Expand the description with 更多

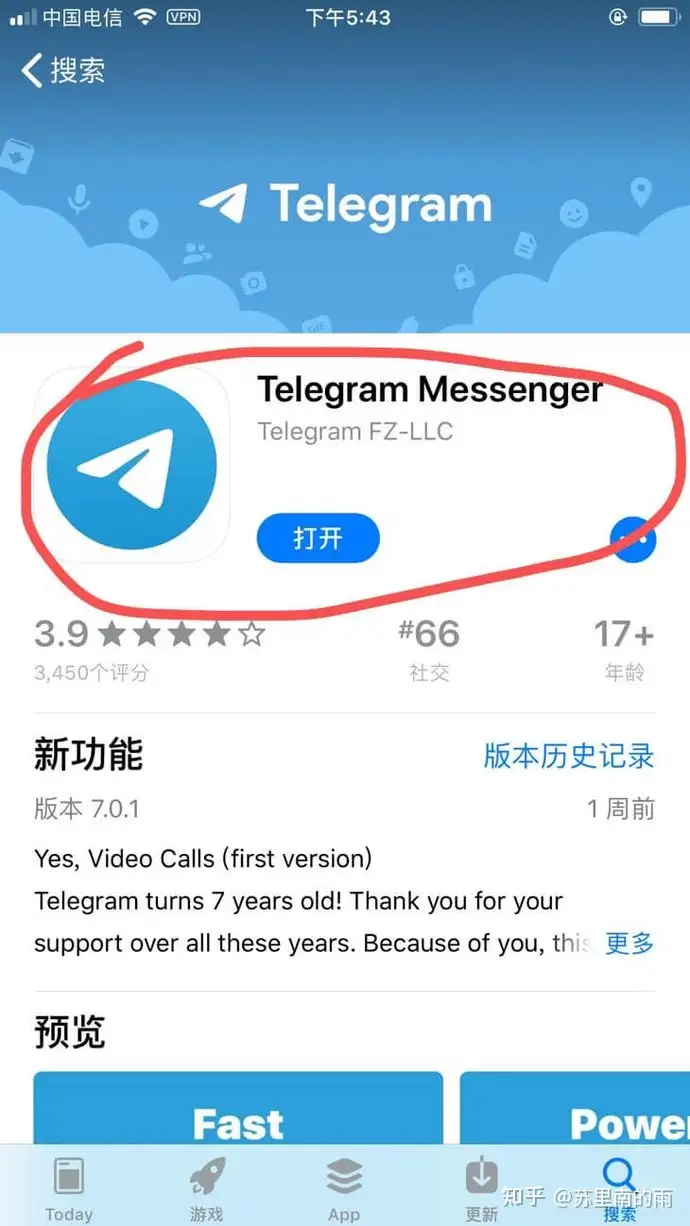coord(629,943)
